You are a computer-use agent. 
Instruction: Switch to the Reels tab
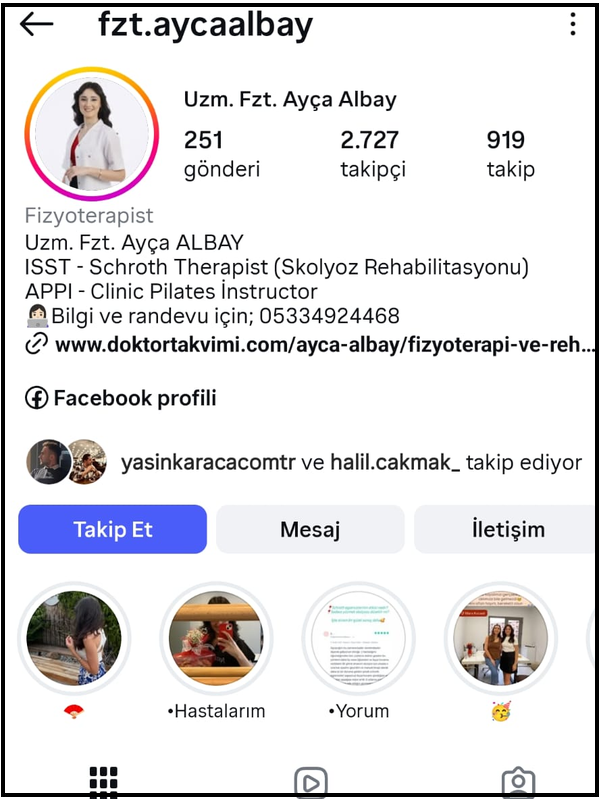310,781
